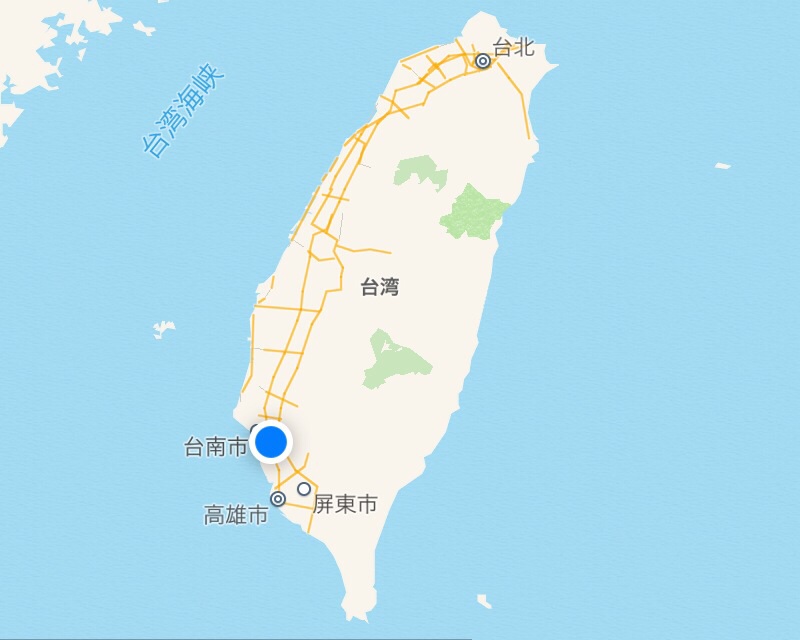
Task: Select the 高雄市 city marker
Action: 278,498
